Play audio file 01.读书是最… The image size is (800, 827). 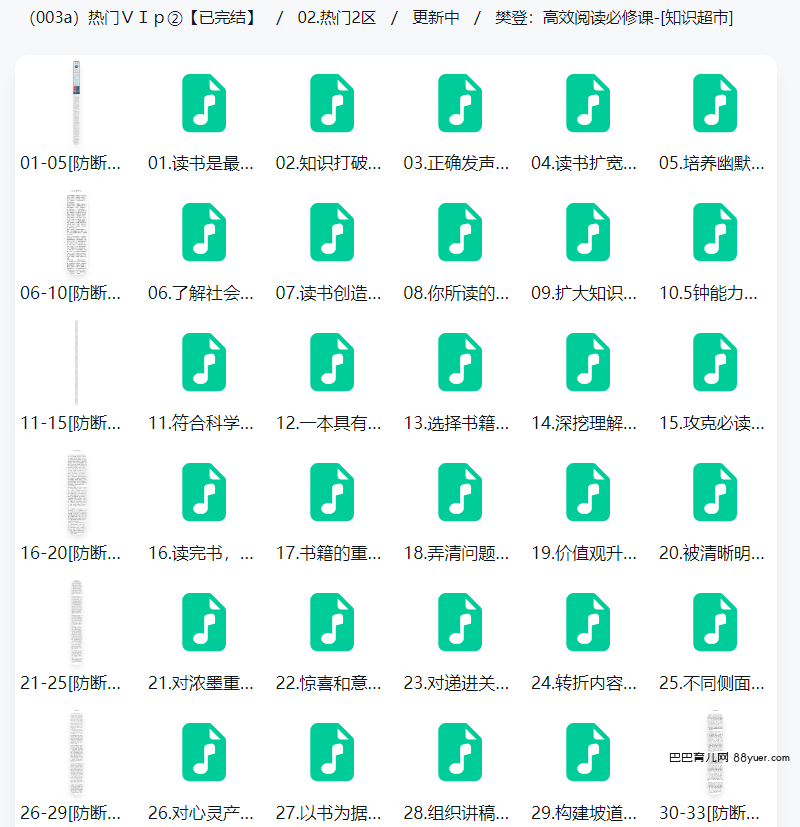point(204,103)
